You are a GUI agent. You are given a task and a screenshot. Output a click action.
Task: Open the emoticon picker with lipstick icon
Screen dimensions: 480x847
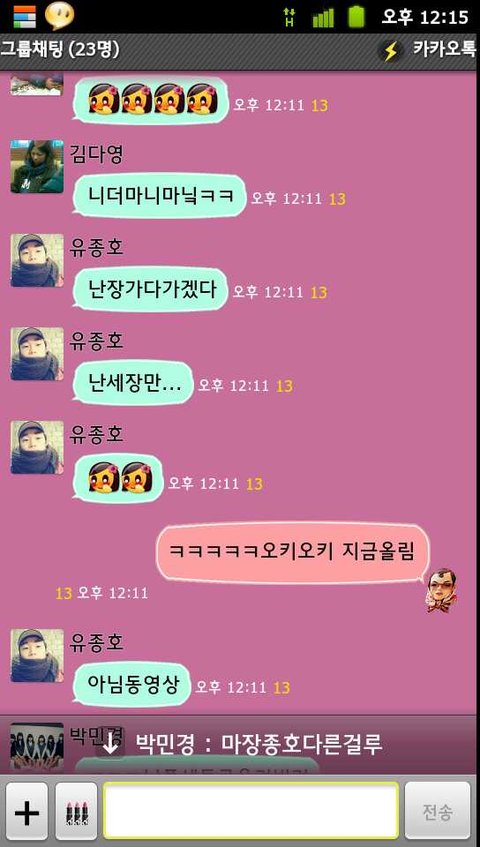[x=77, y=811]
